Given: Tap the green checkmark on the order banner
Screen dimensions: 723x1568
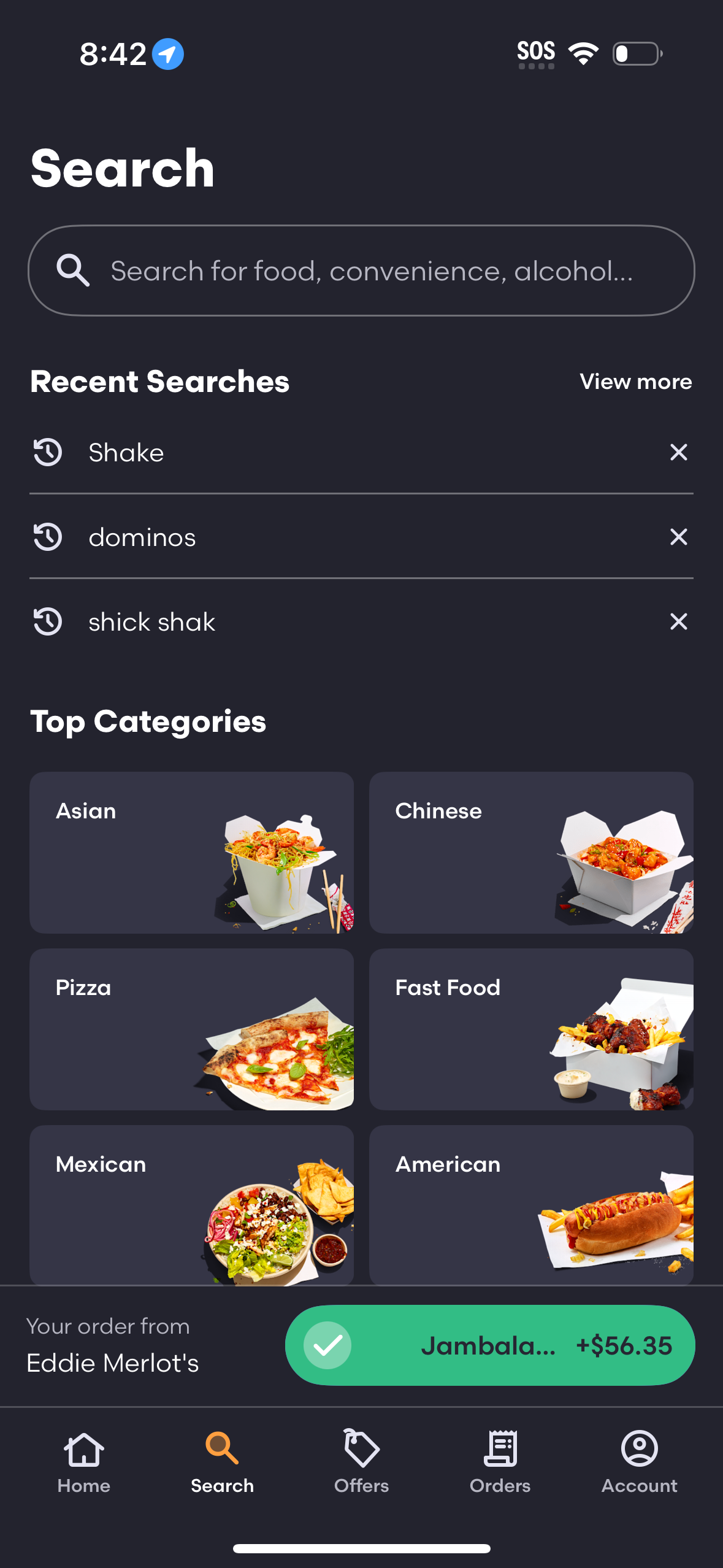Looking at the screenshot, I should 327,1345.
